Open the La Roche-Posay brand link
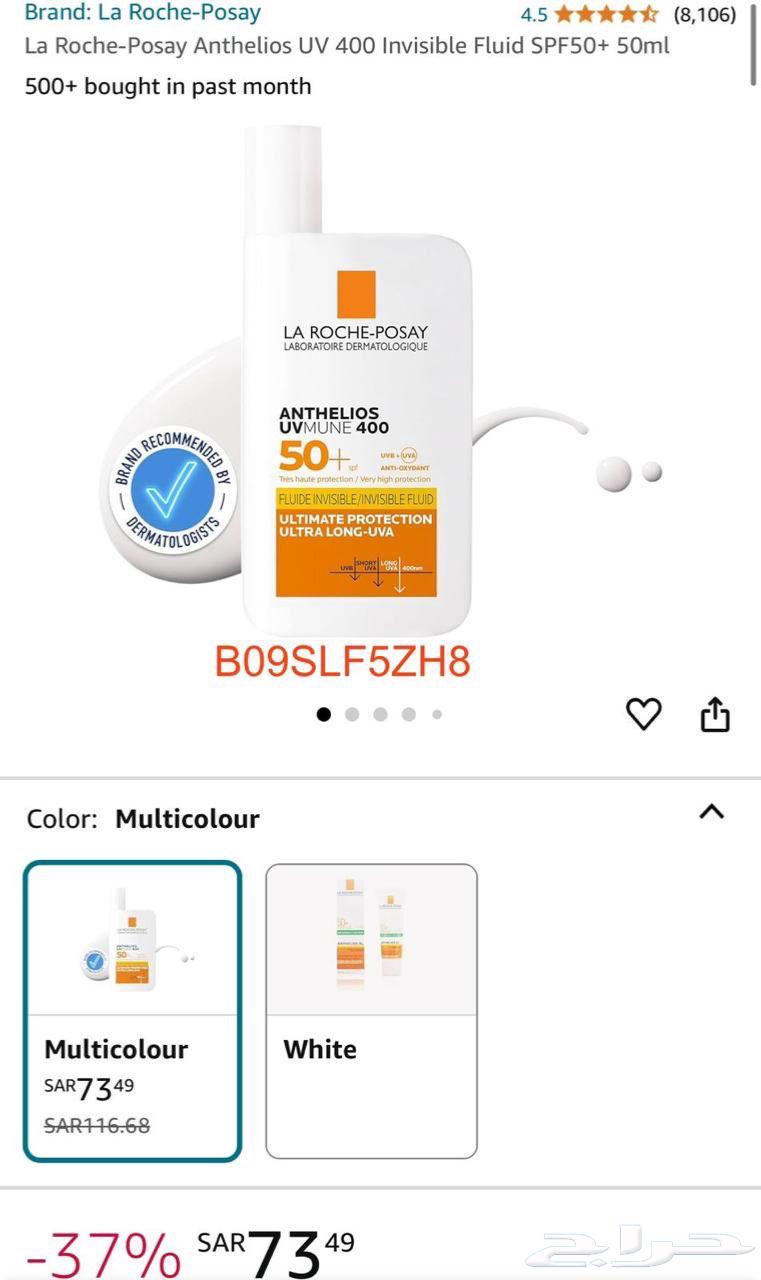The image size is (761, 1280). pos(142,13)
